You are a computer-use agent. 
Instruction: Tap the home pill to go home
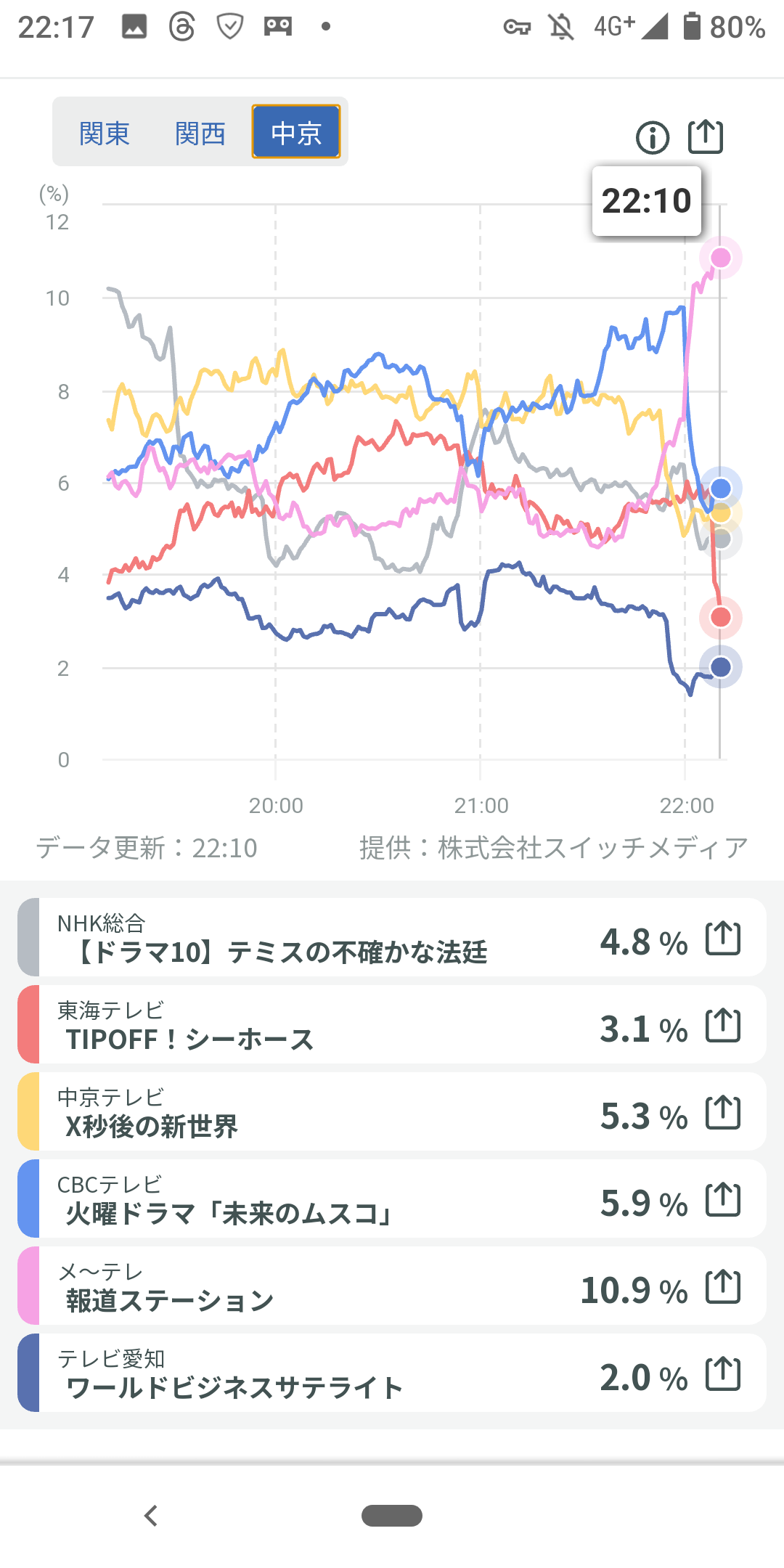[x=392, y=1516]
